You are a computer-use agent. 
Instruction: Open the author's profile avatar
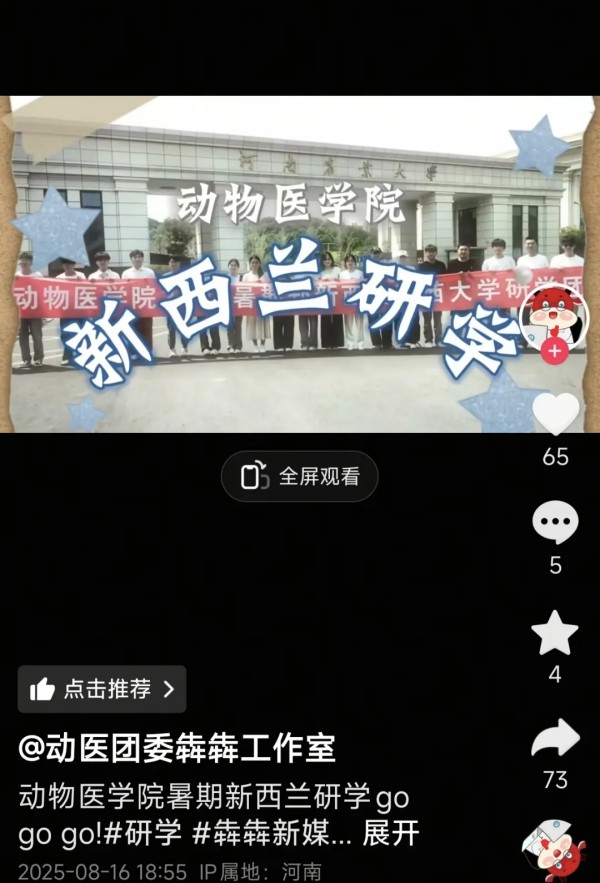pos(555,315)
